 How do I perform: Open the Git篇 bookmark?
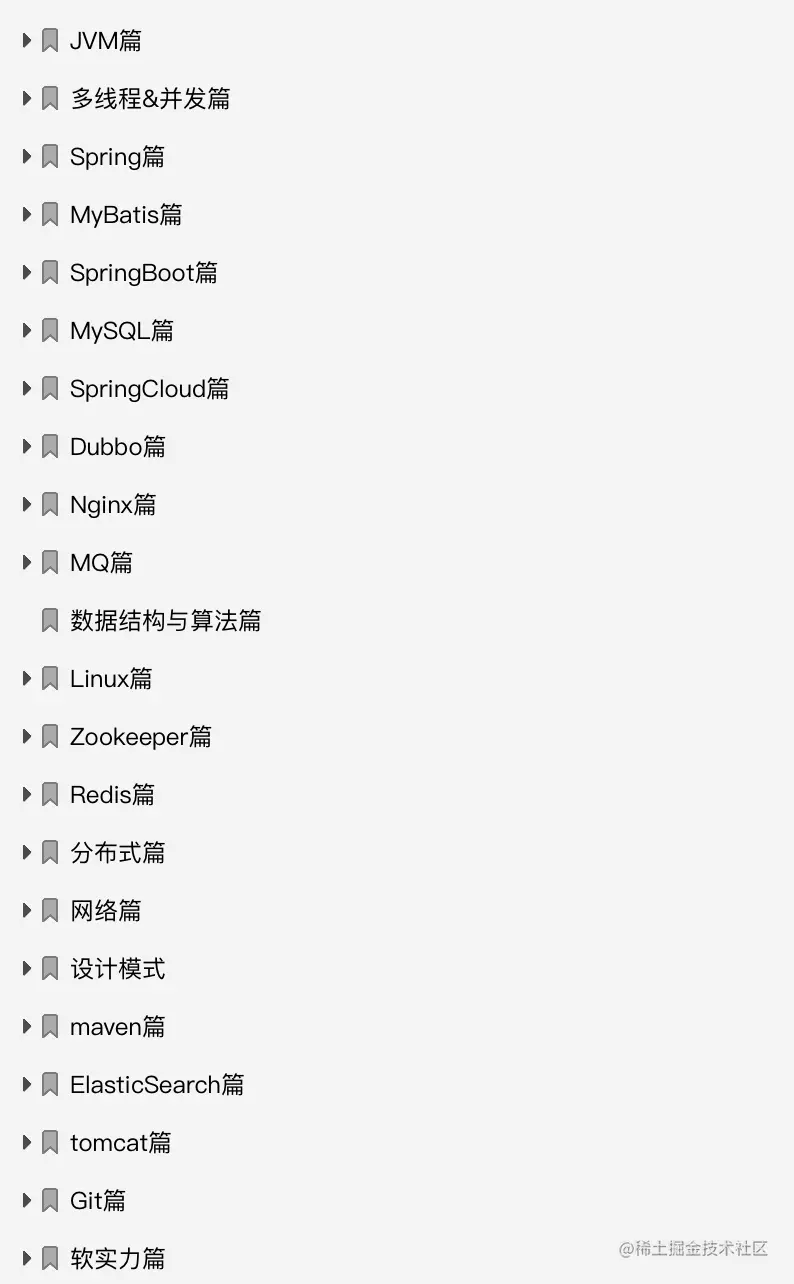97,1201
